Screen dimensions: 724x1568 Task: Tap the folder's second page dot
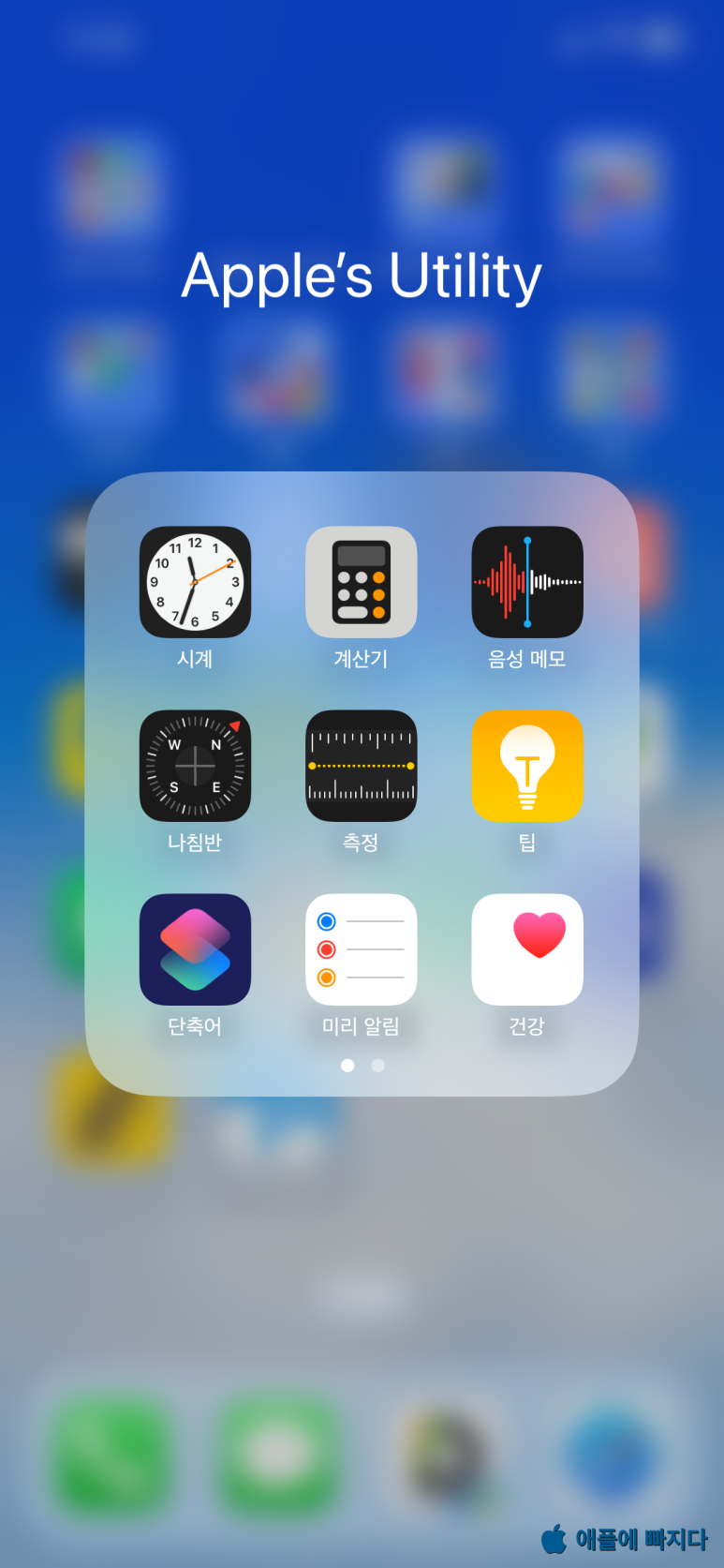coord(378,1066)
